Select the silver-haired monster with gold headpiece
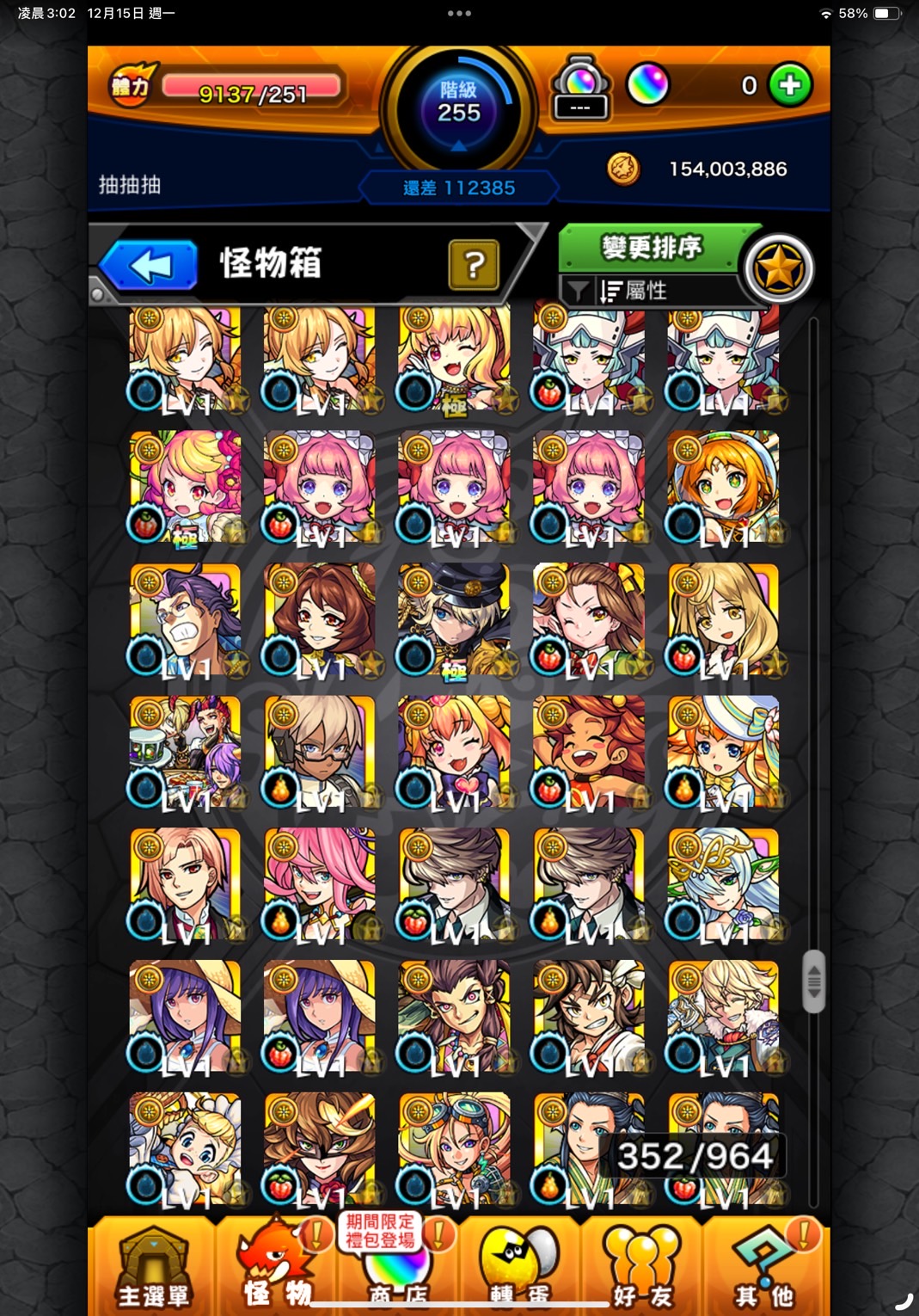The image size is (919, 1316). coord(723,883)
